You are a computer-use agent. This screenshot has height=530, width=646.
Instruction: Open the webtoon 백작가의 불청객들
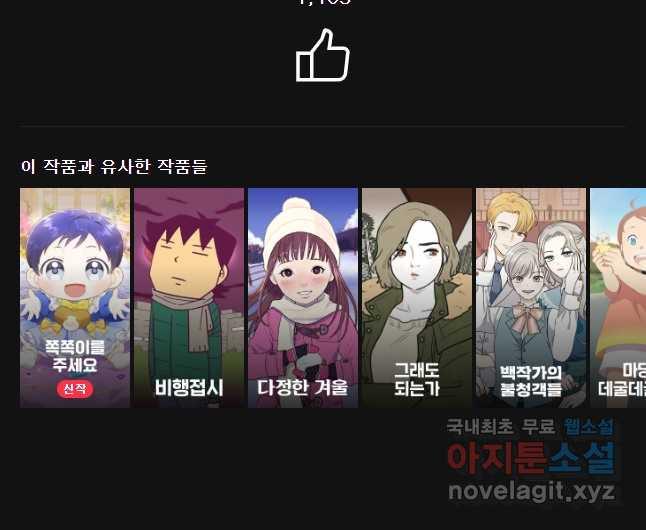[531, 297]
